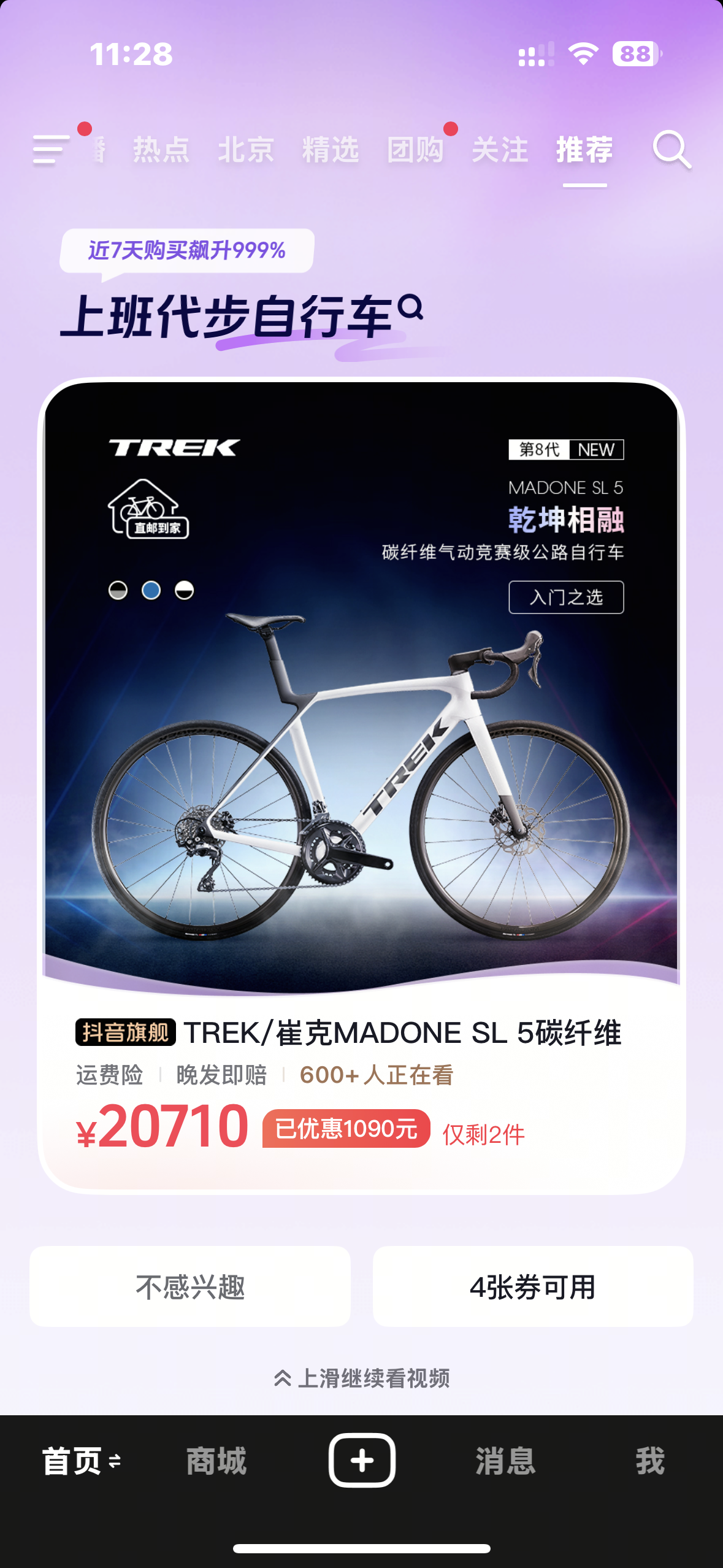
Task: Open the 团购 tab
Action: point(415,150)
